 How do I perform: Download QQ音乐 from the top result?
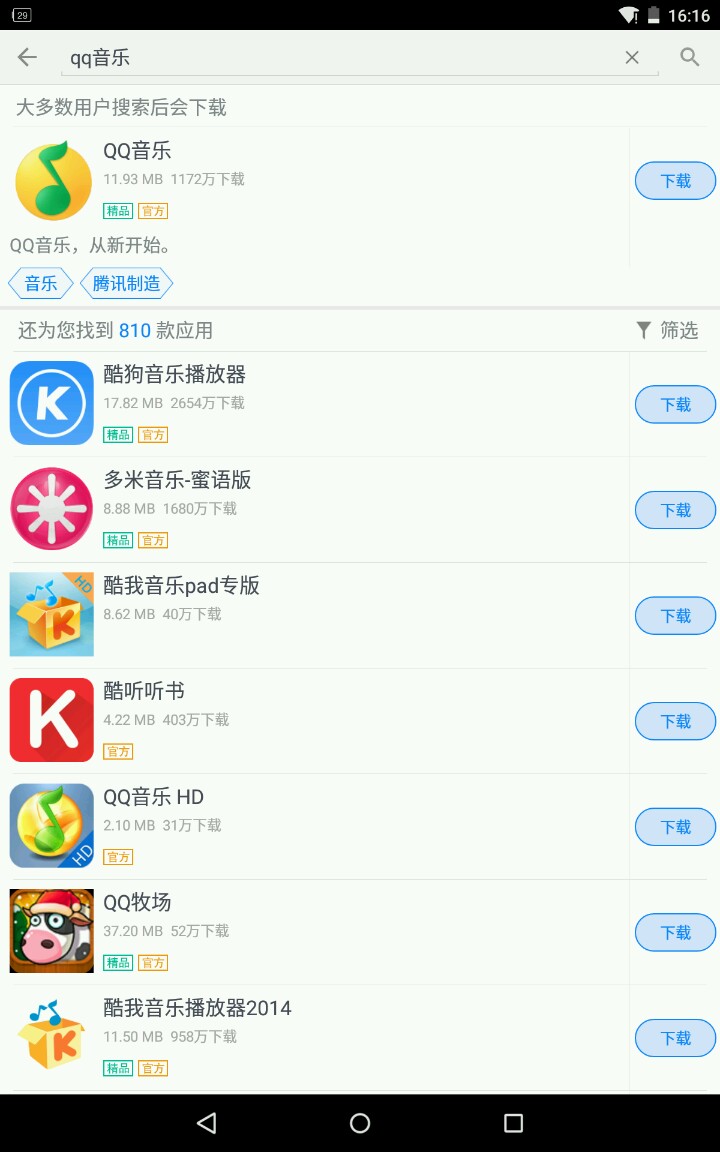(676, 181)
